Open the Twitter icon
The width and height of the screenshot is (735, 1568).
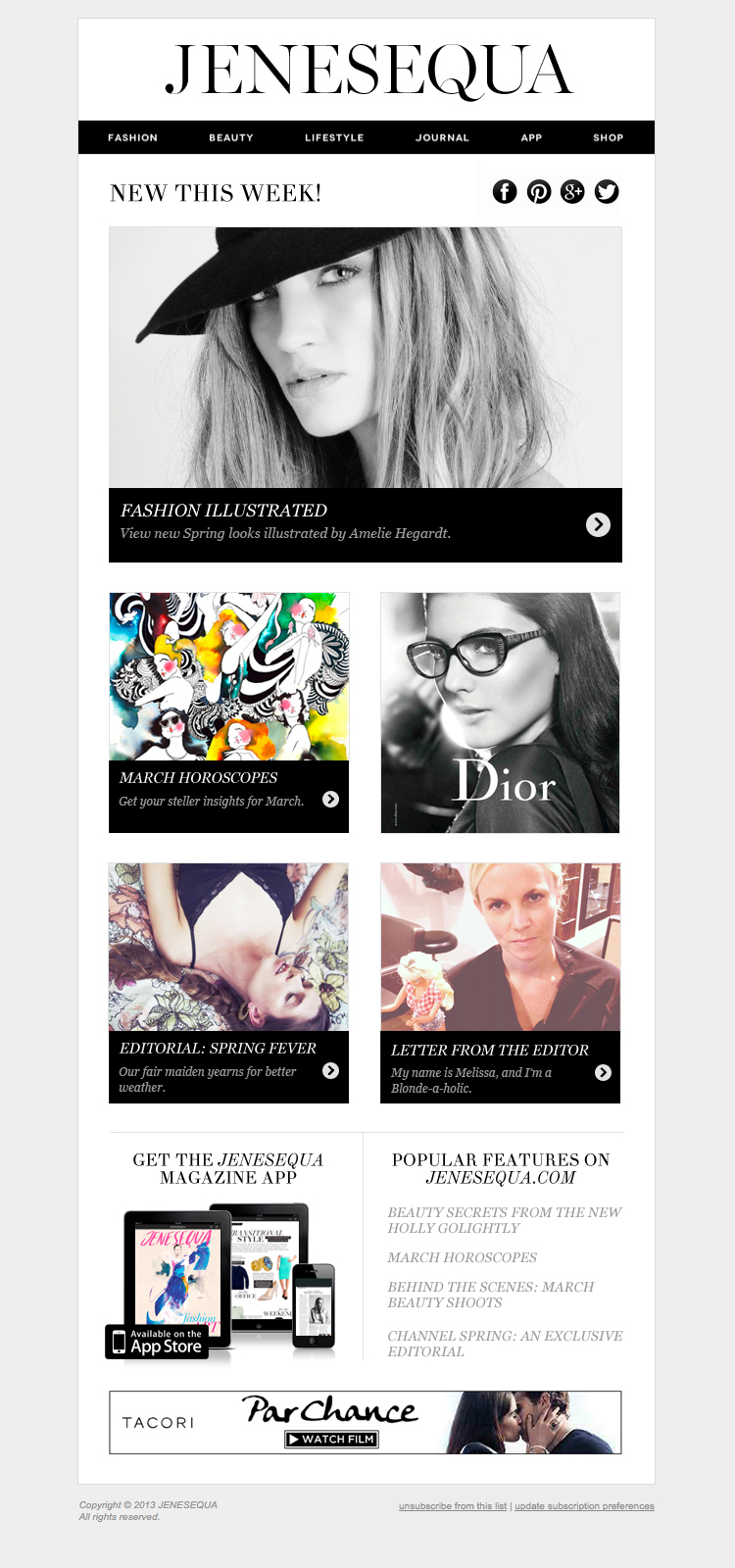click(607, 192)
